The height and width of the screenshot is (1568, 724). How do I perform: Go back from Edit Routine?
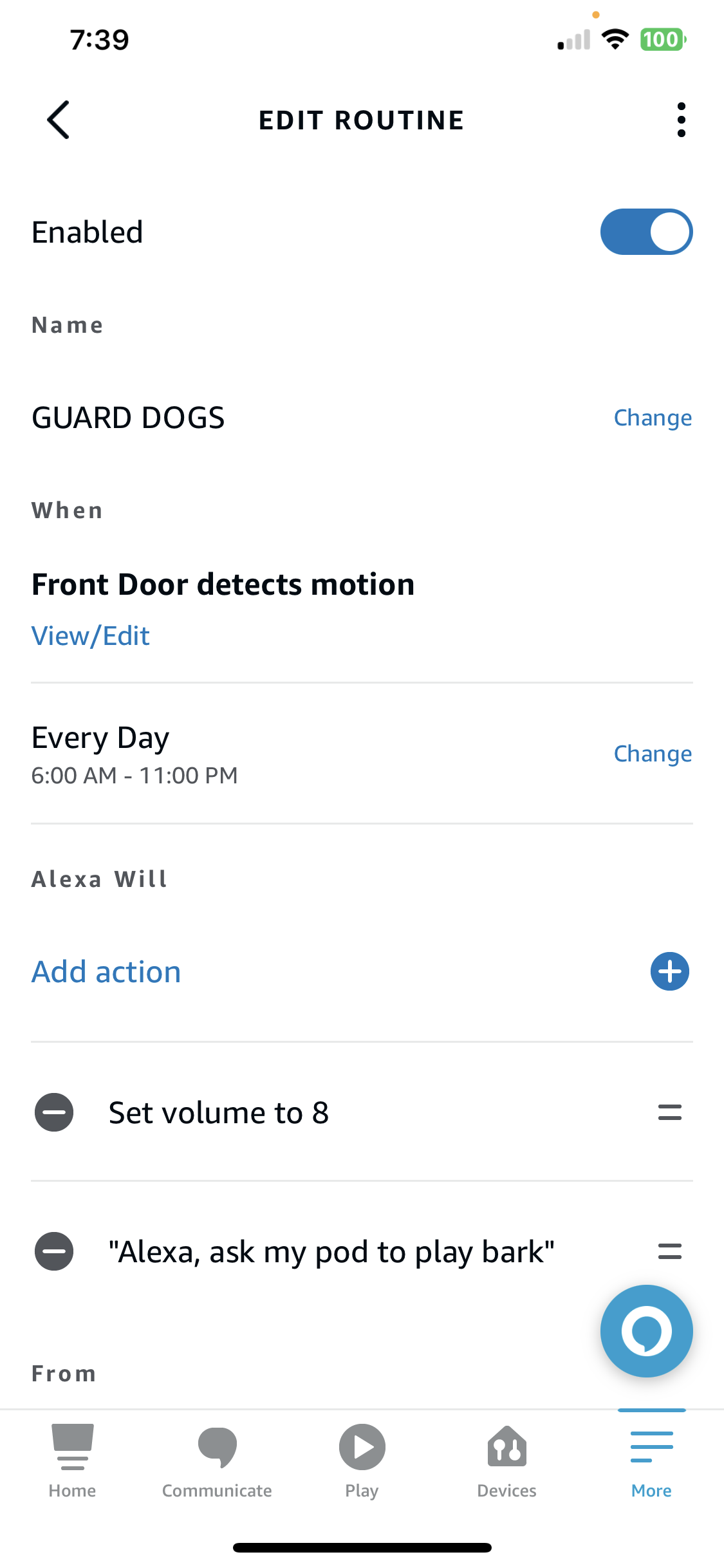point(59,120)
